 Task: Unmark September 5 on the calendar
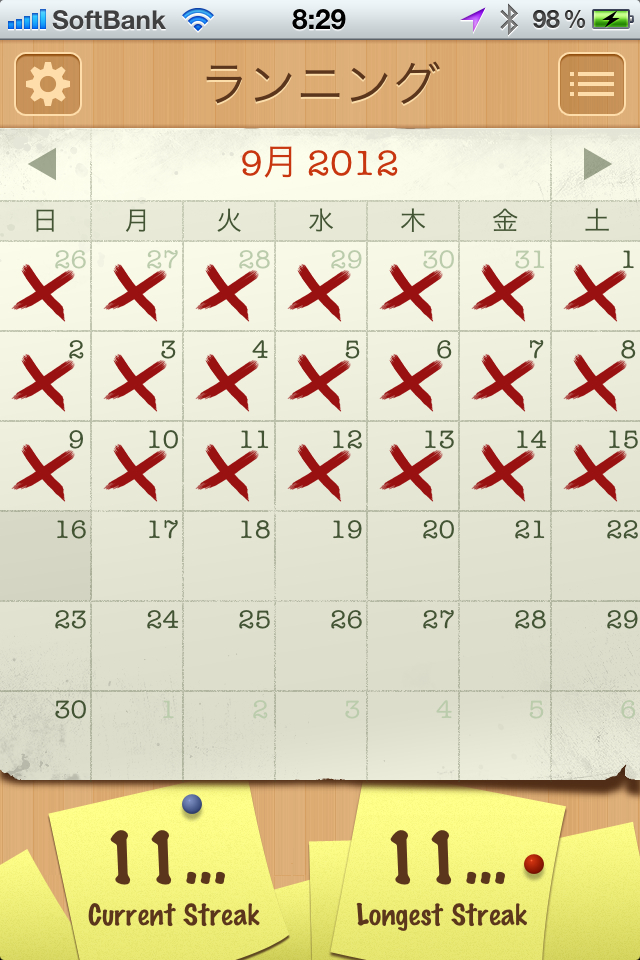click(321, 376)
